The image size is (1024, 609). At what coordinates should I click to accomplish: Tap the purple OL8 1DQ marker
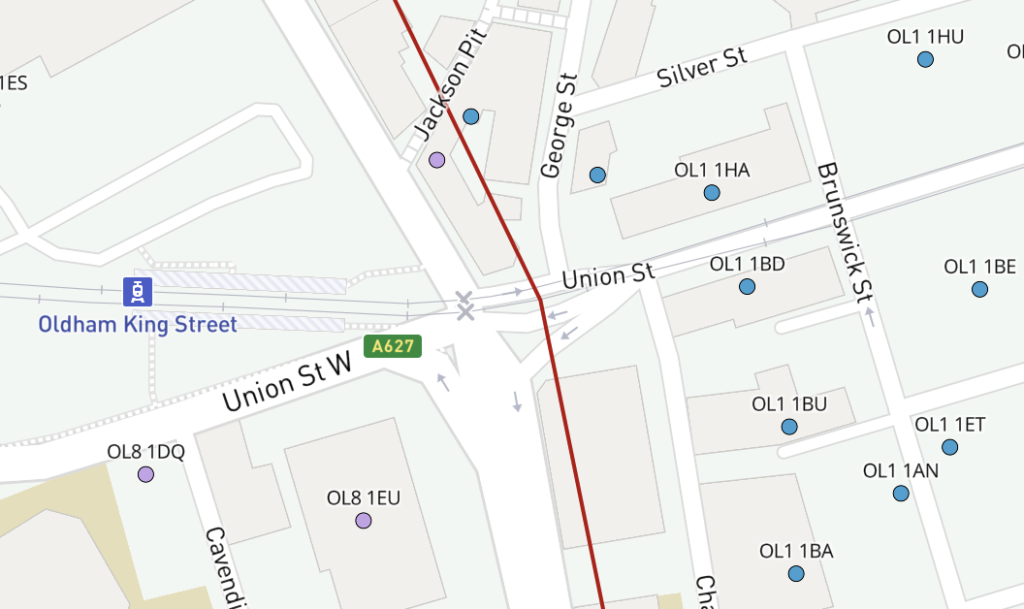click(x=146, y=474)
